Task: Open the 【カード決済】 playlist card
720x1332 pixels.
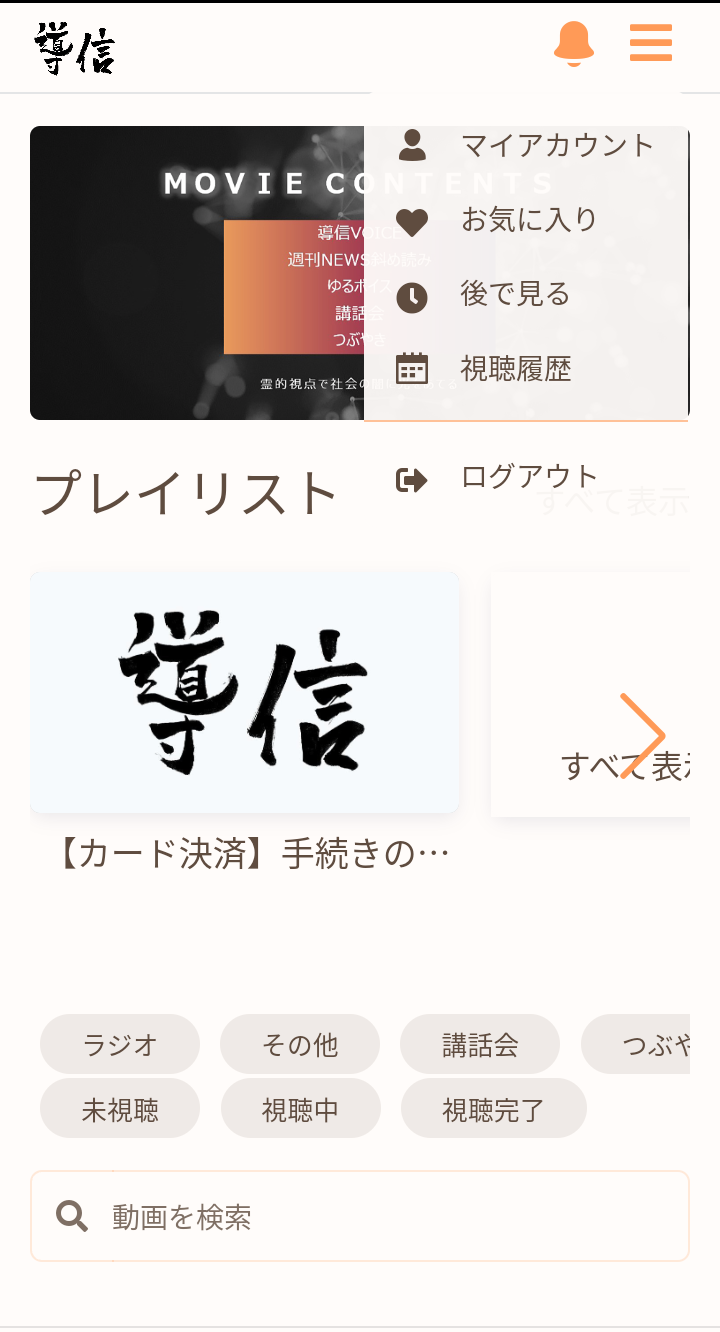Action: 245,692
